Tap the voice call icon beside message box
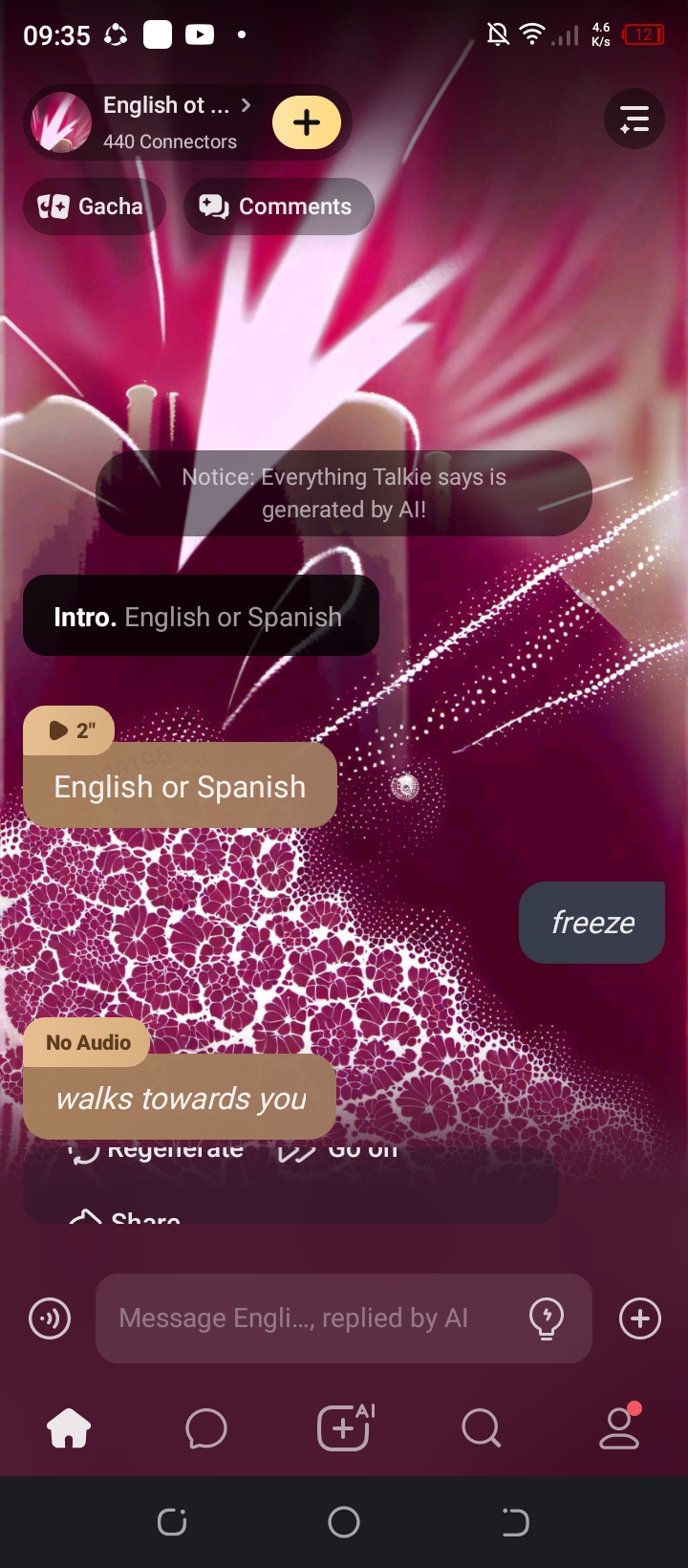This screenshot has width=688, height=1568. point(50,1318)
